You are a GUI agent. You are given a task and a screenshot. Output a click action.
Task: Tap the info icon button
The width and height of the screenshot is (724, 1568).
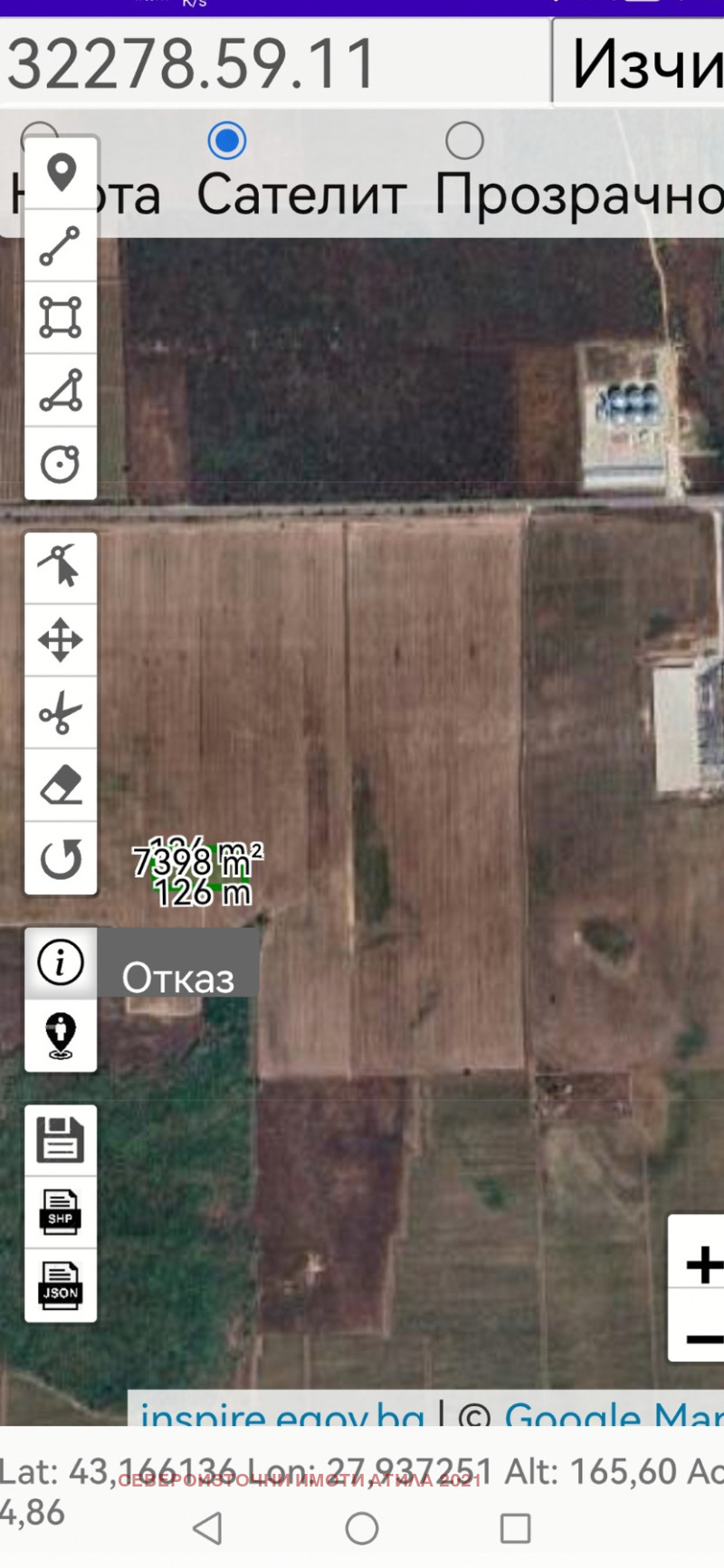point(61,962)
